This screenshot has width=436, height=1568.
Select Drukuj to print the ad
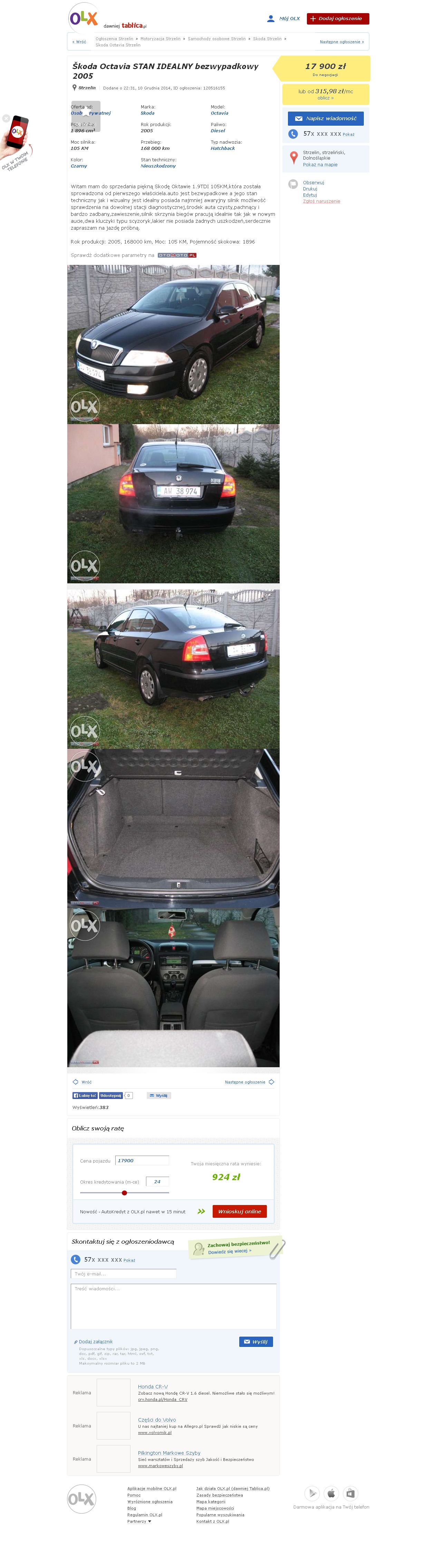(x=310, y=189)
